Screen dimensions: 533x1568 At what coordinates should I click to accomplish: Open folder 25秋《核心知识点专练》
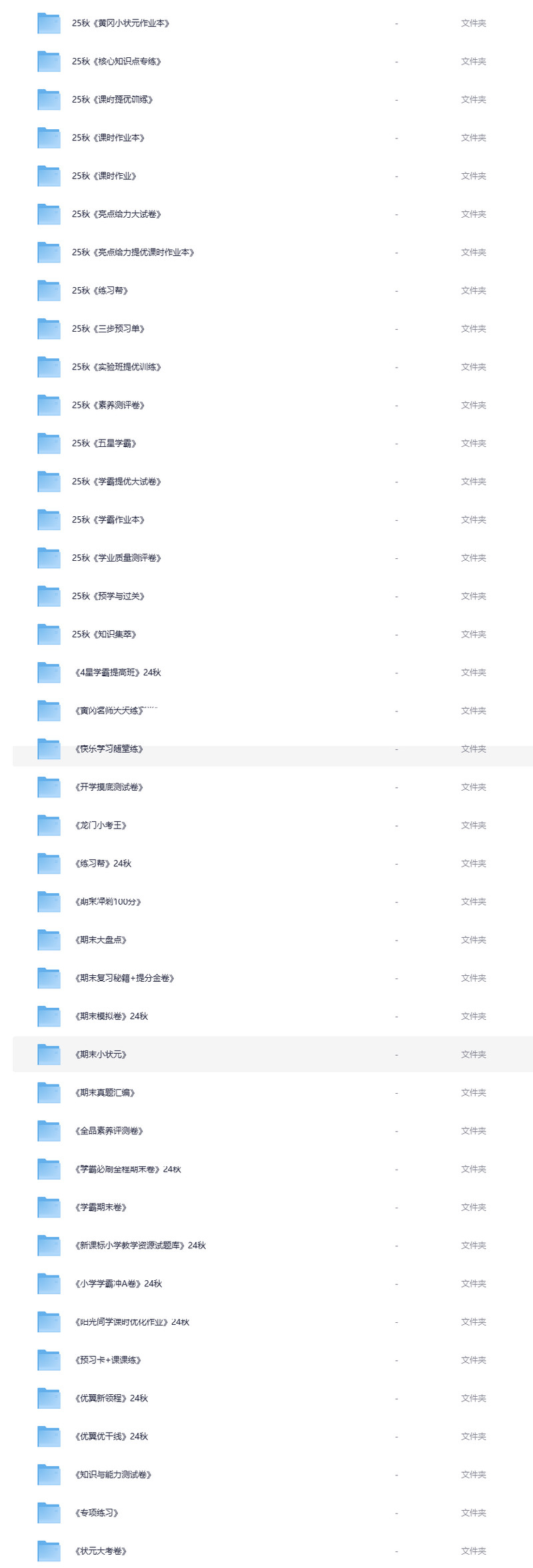point(117,61)
